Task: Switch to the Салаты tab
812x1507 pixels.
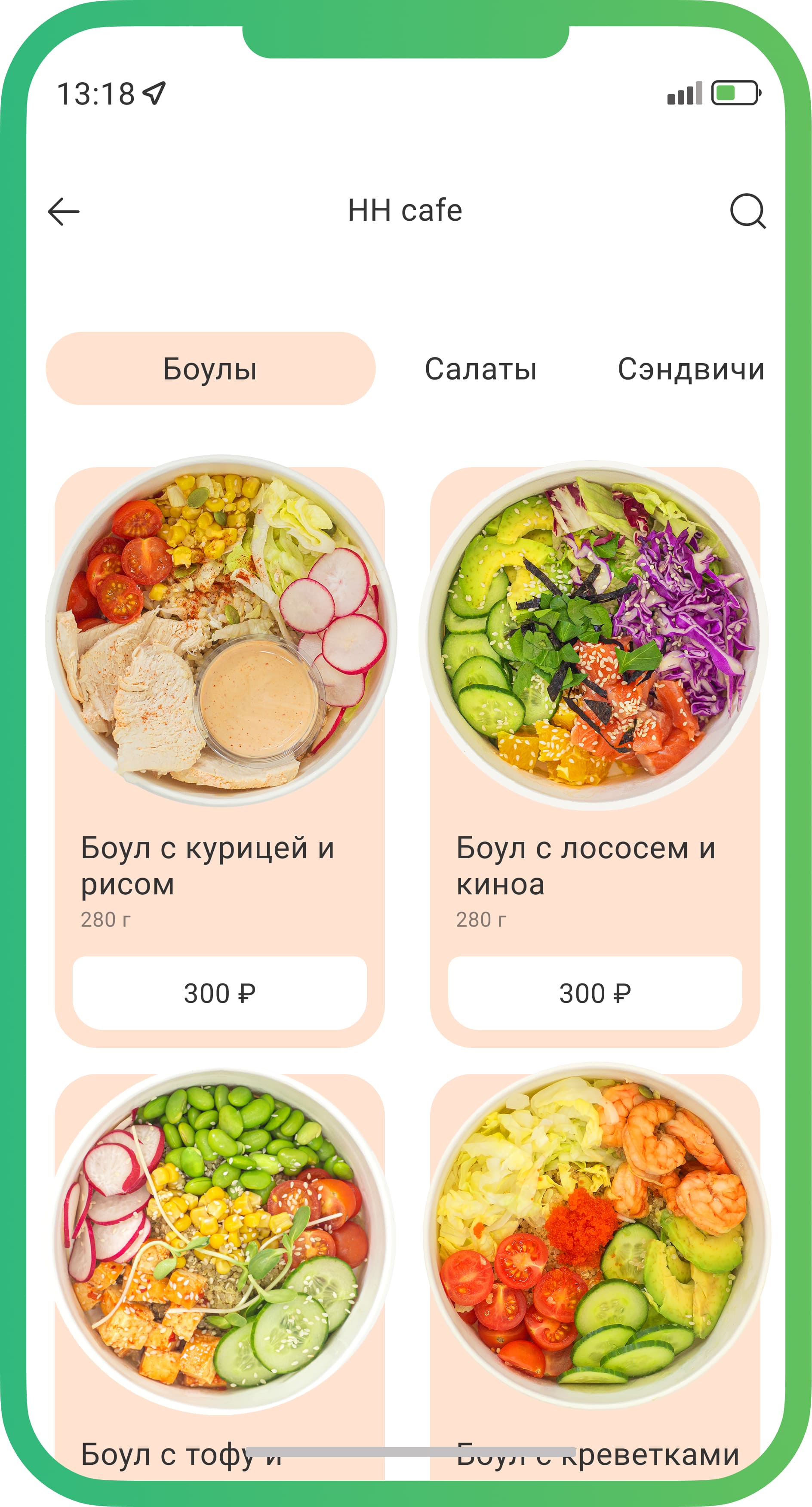Action: tap(480, 369)
